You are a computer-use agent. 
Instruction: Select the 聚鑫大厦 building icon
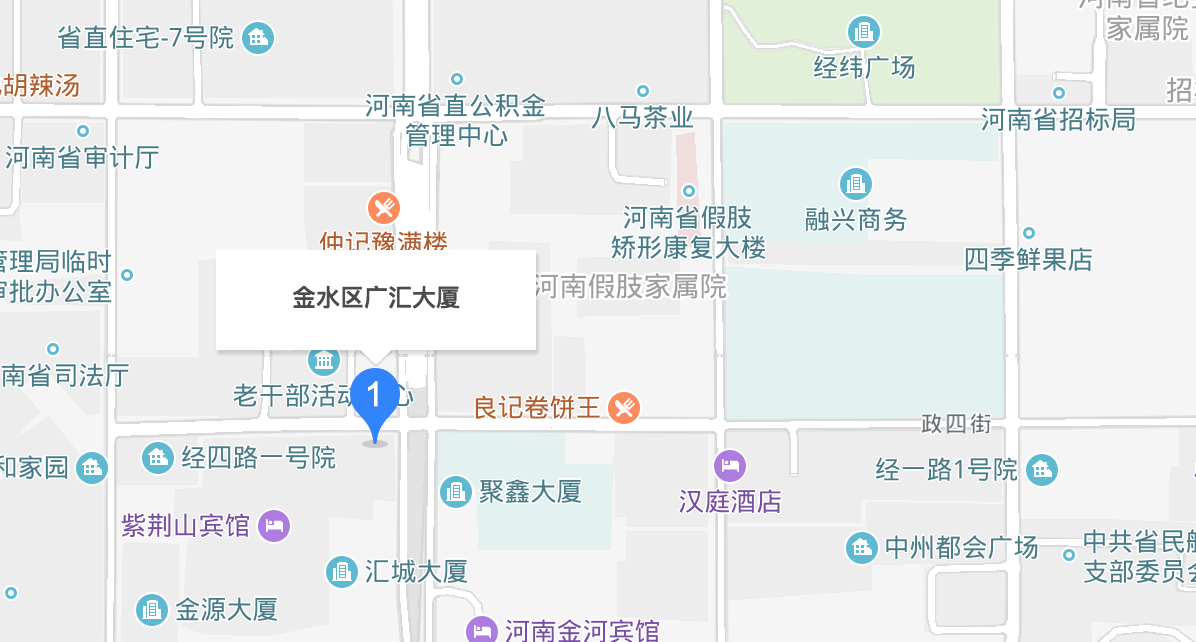point(456,491)
